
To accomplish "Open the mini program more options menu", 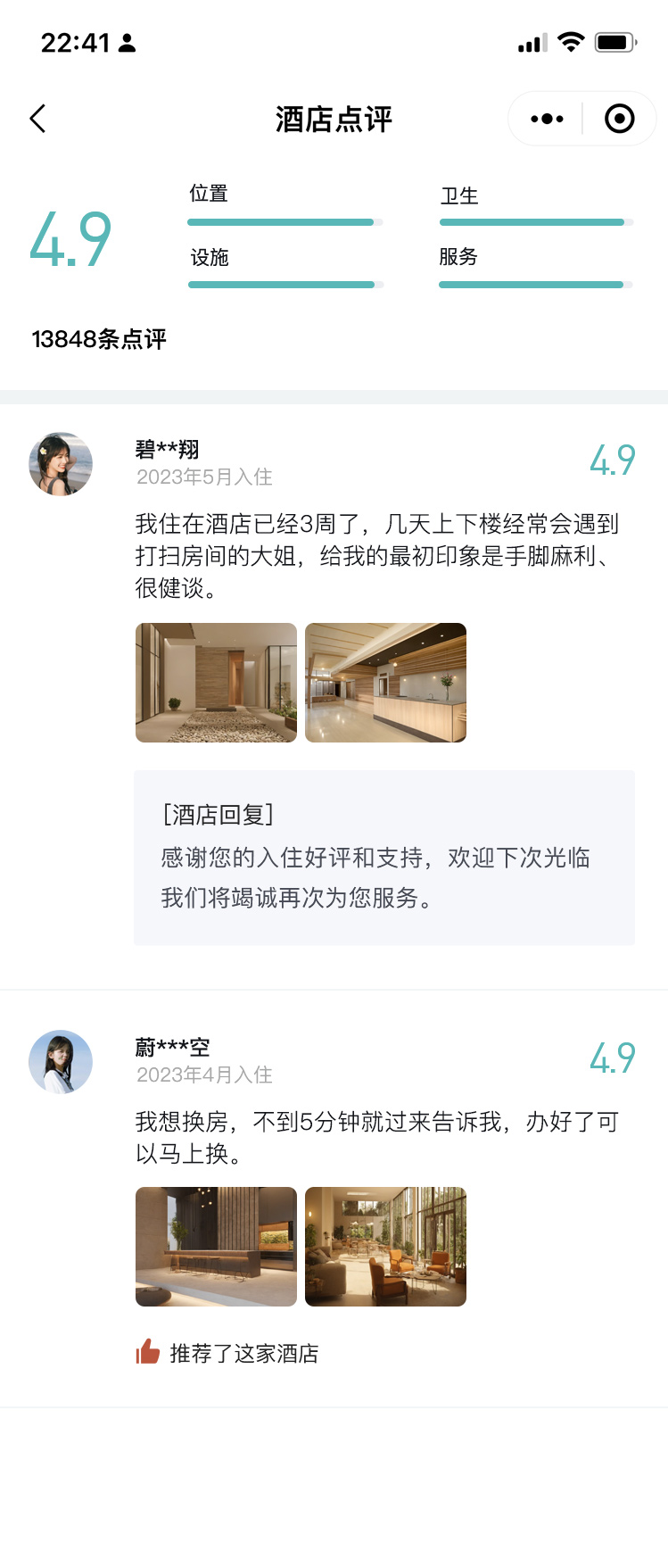I will click(x=547, y=119).
